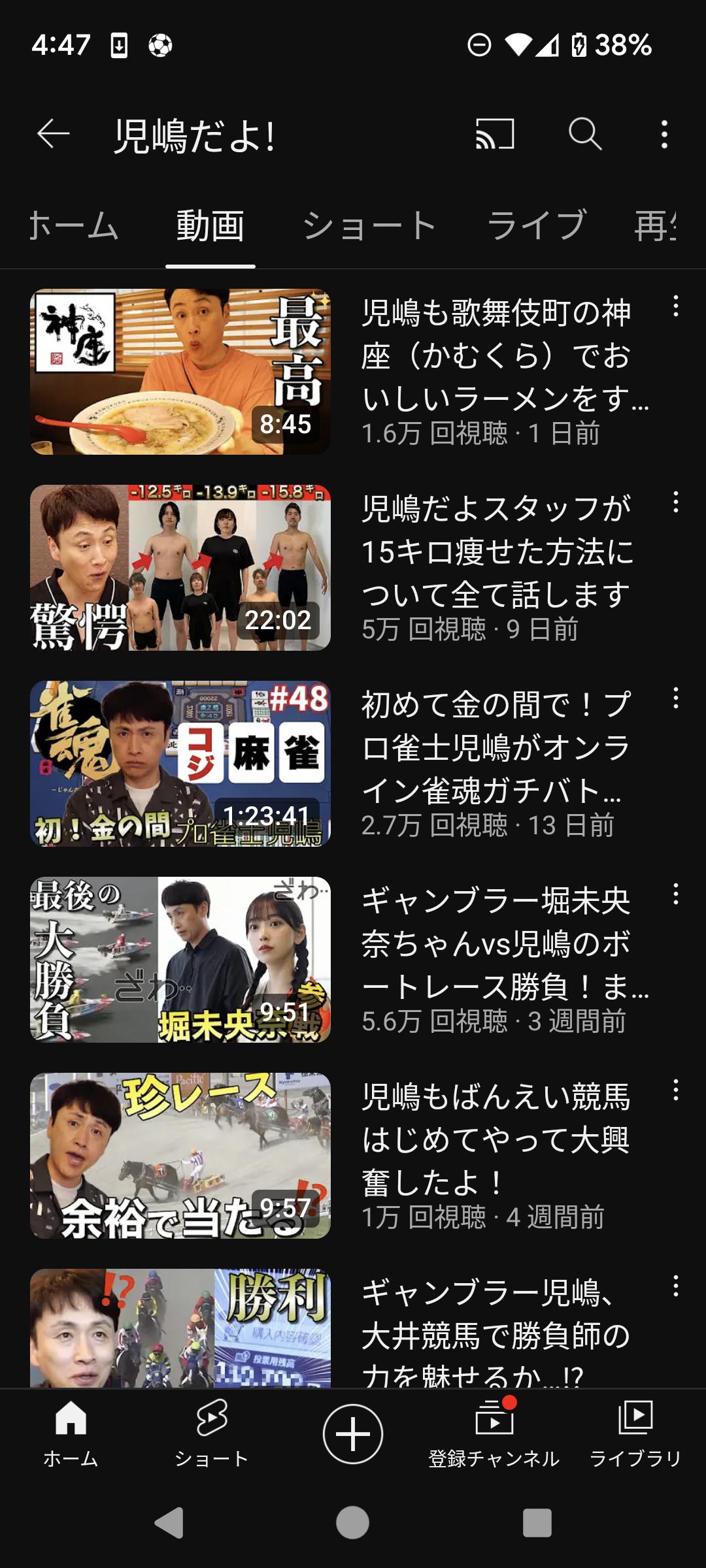This screenshot has height=1568, width=706.
Task: Go back using the top-left arrow
Action: coord(54,135)
